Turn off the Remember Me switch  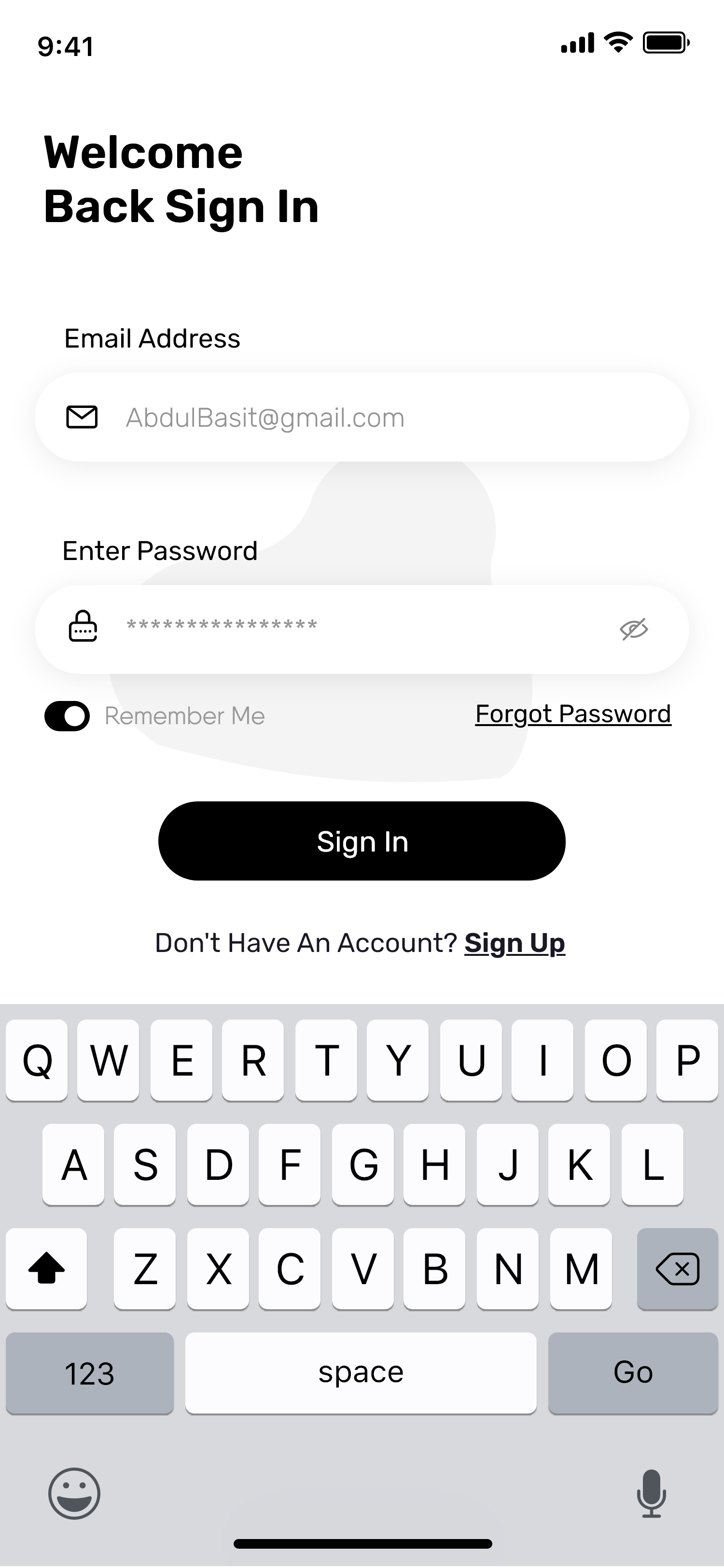click(x=67, y=716)
